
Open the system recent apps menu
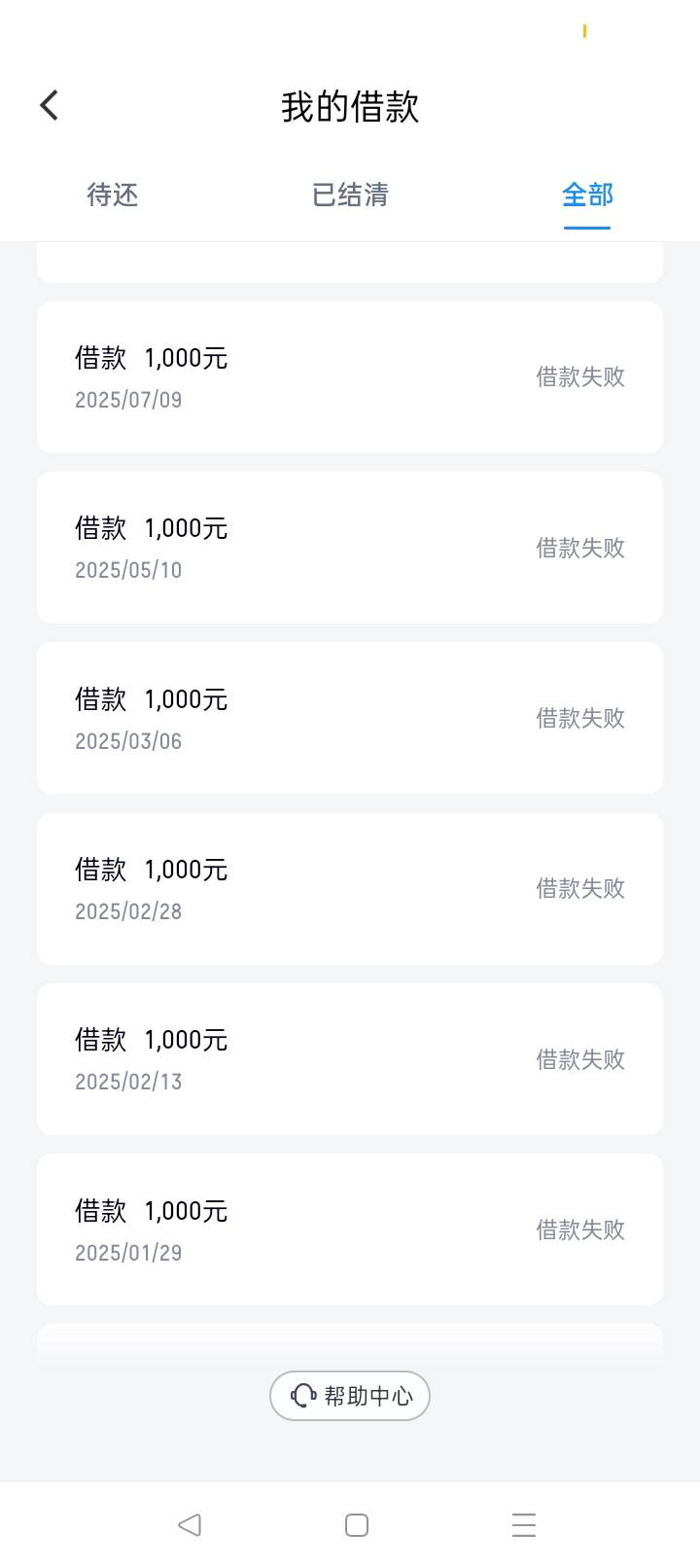coord(524,1524)
